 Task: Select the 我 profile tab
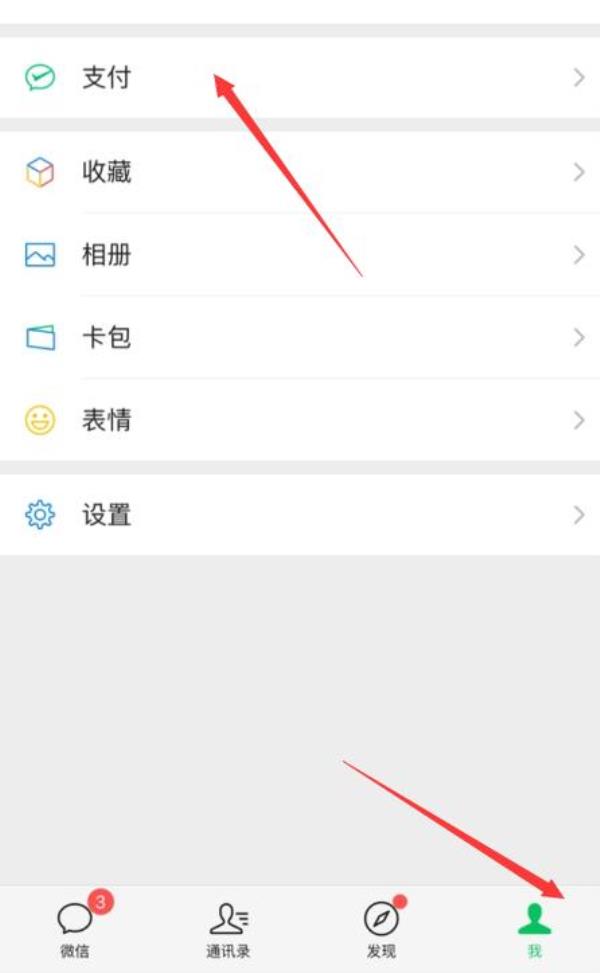point(534,928)
